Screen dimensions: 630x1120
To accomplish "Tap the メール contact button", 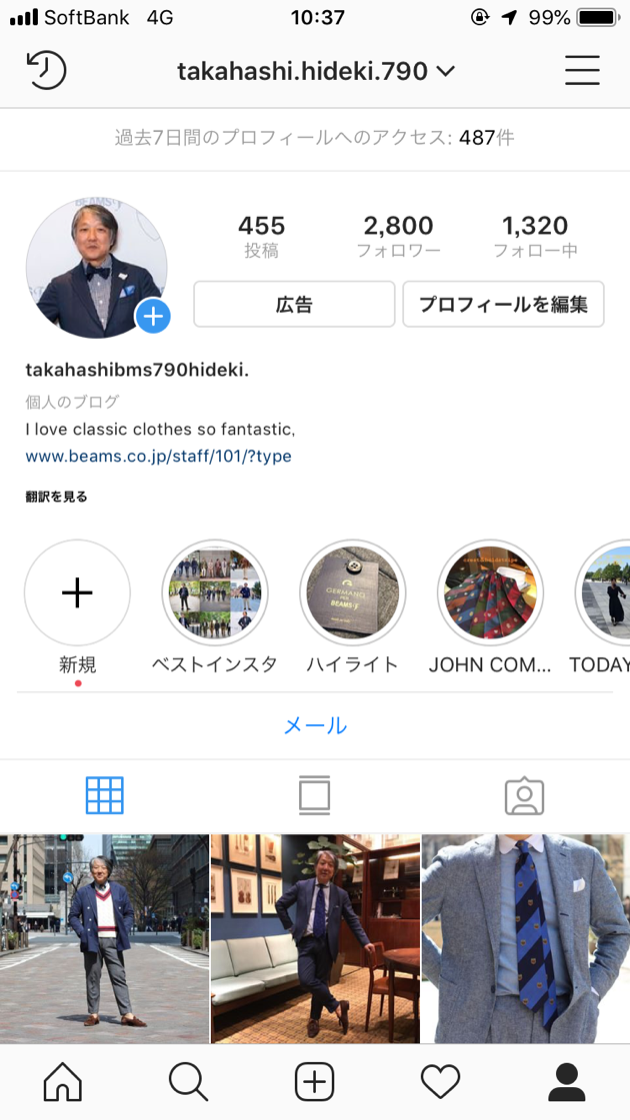I will pyautogui.click(x=315, y=725).
